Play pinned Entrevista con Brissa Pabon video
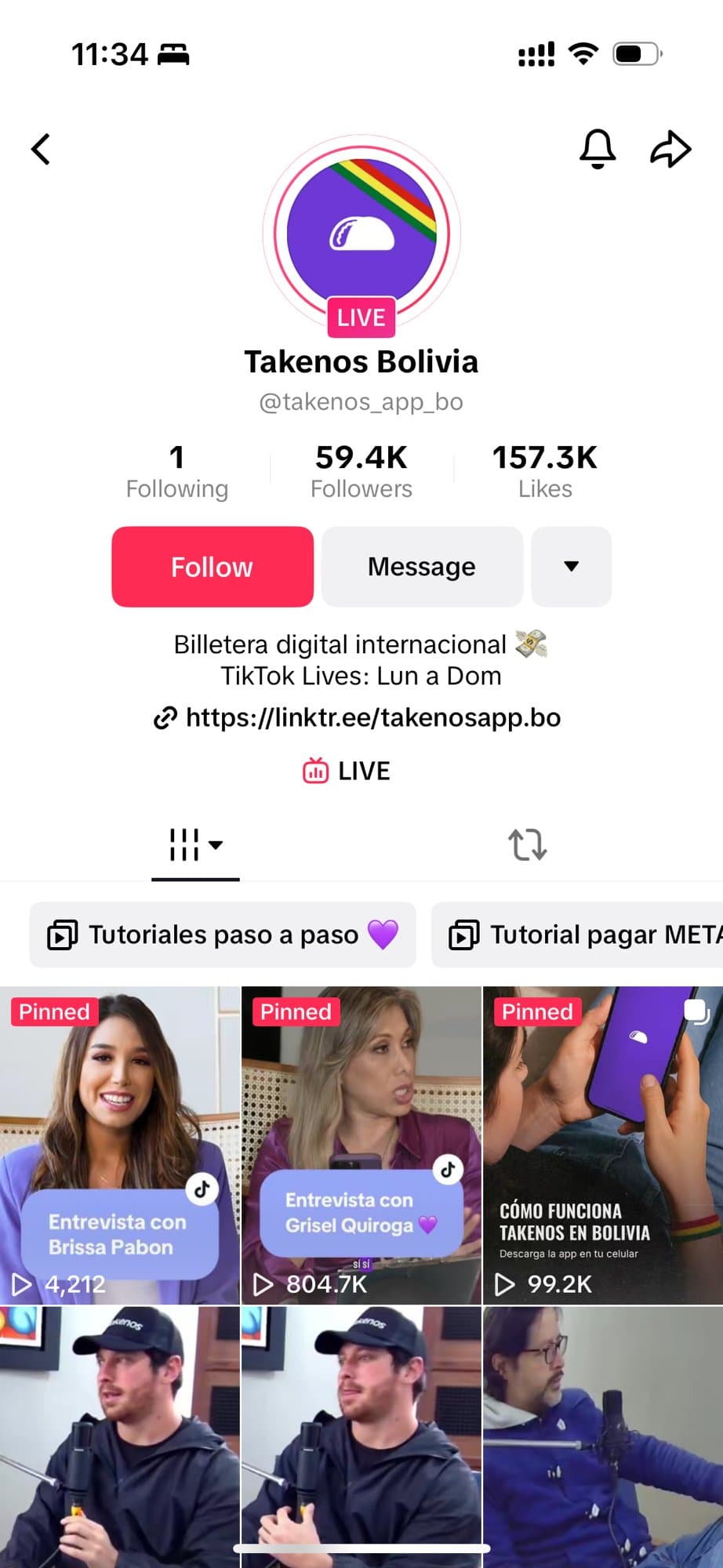 coord(120,1145)
